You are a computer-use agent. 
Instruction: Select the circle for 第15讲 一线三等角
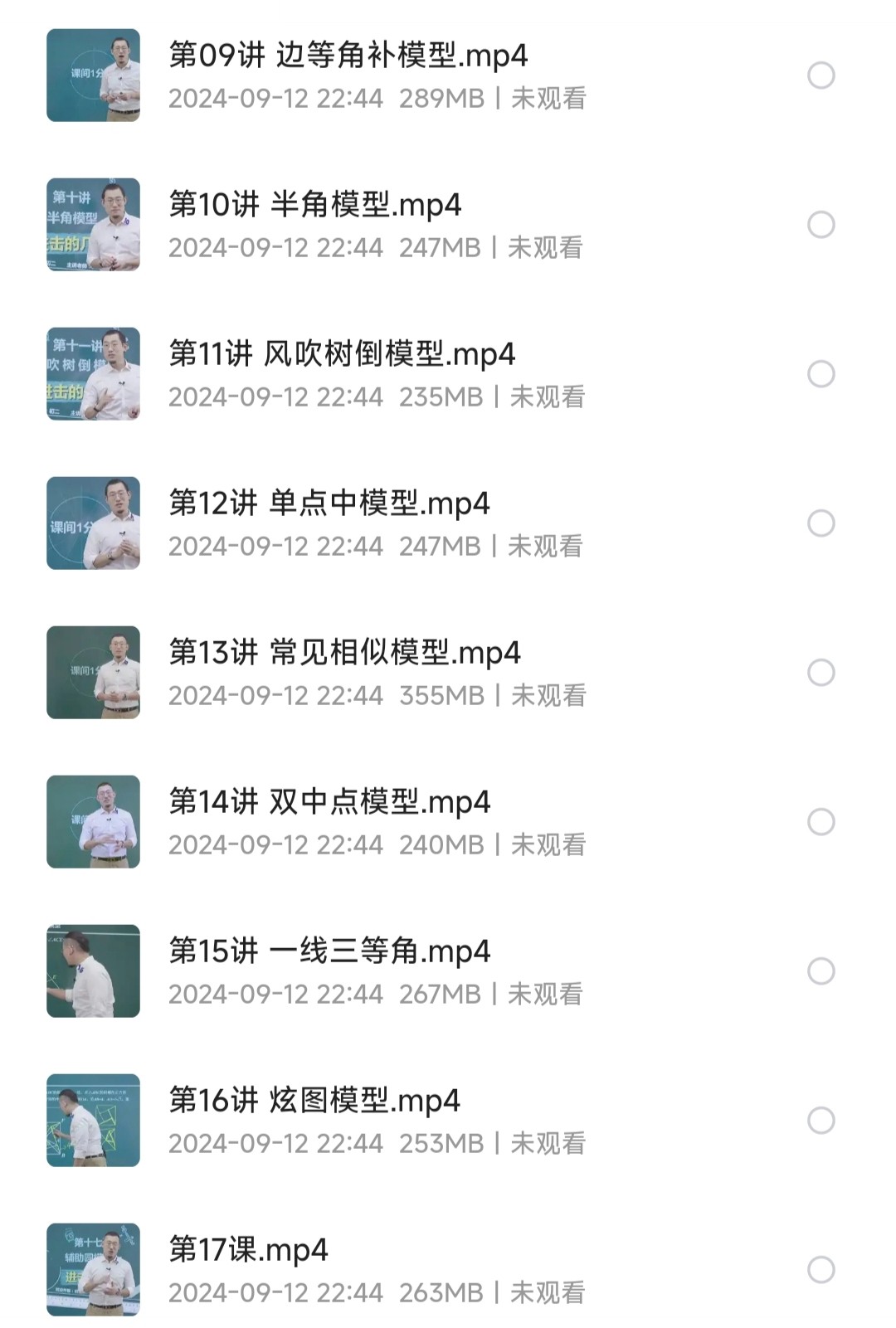(x=821, y=971)
